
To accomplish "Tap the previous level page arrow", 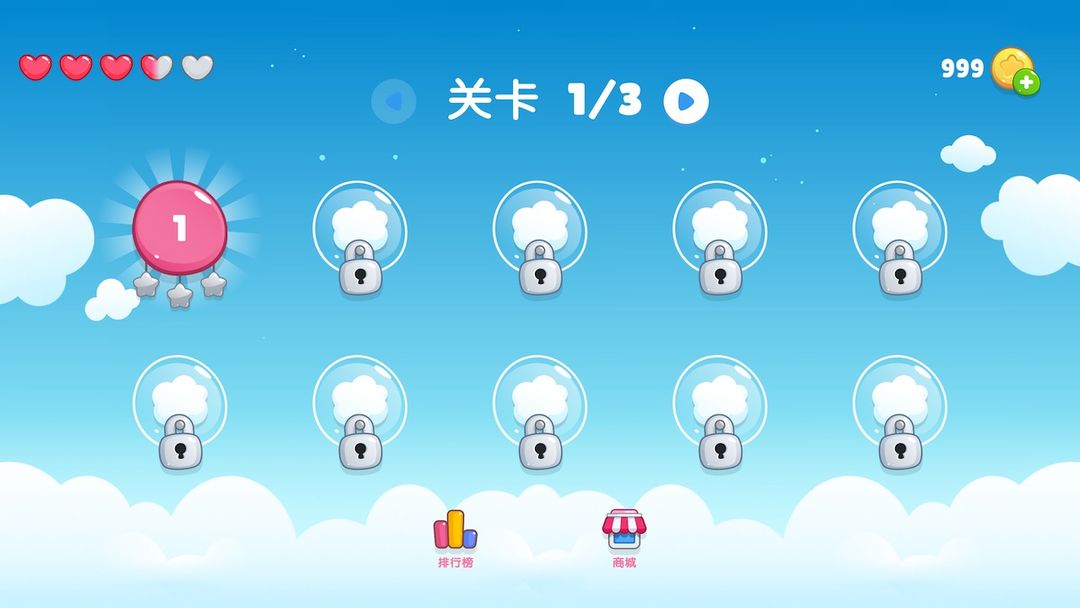I will 394,101.
